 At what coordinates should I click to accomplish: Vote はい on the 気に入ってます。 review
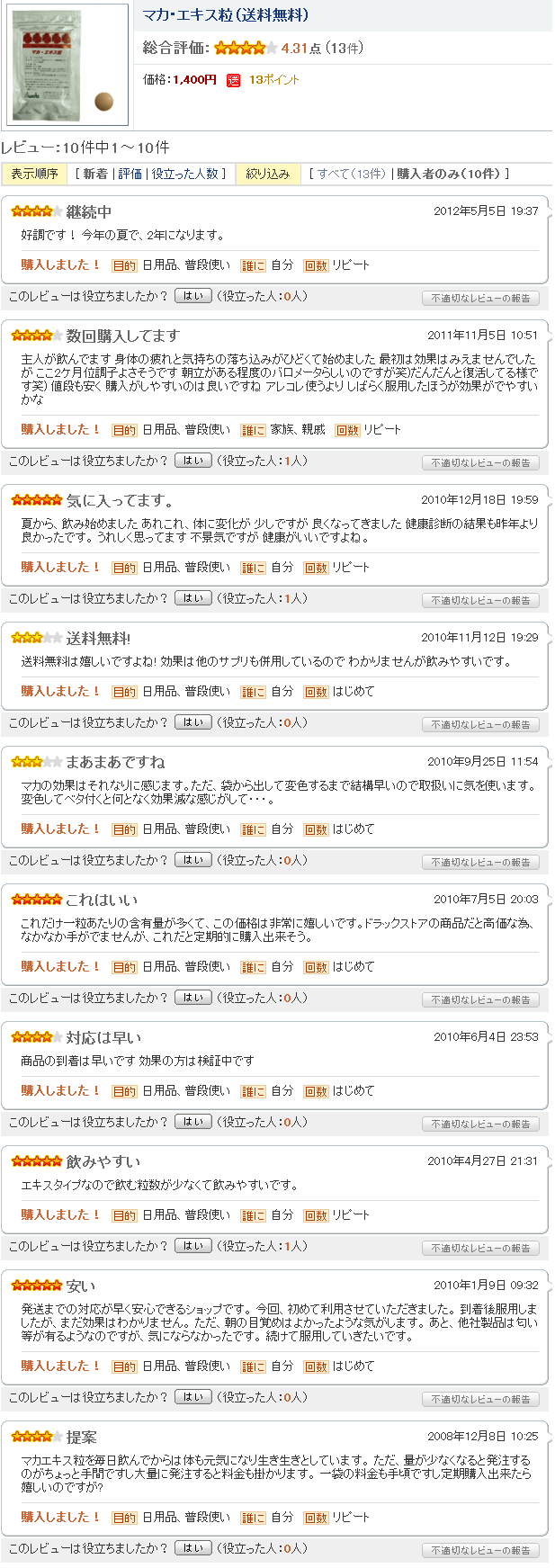coord(192,597)
